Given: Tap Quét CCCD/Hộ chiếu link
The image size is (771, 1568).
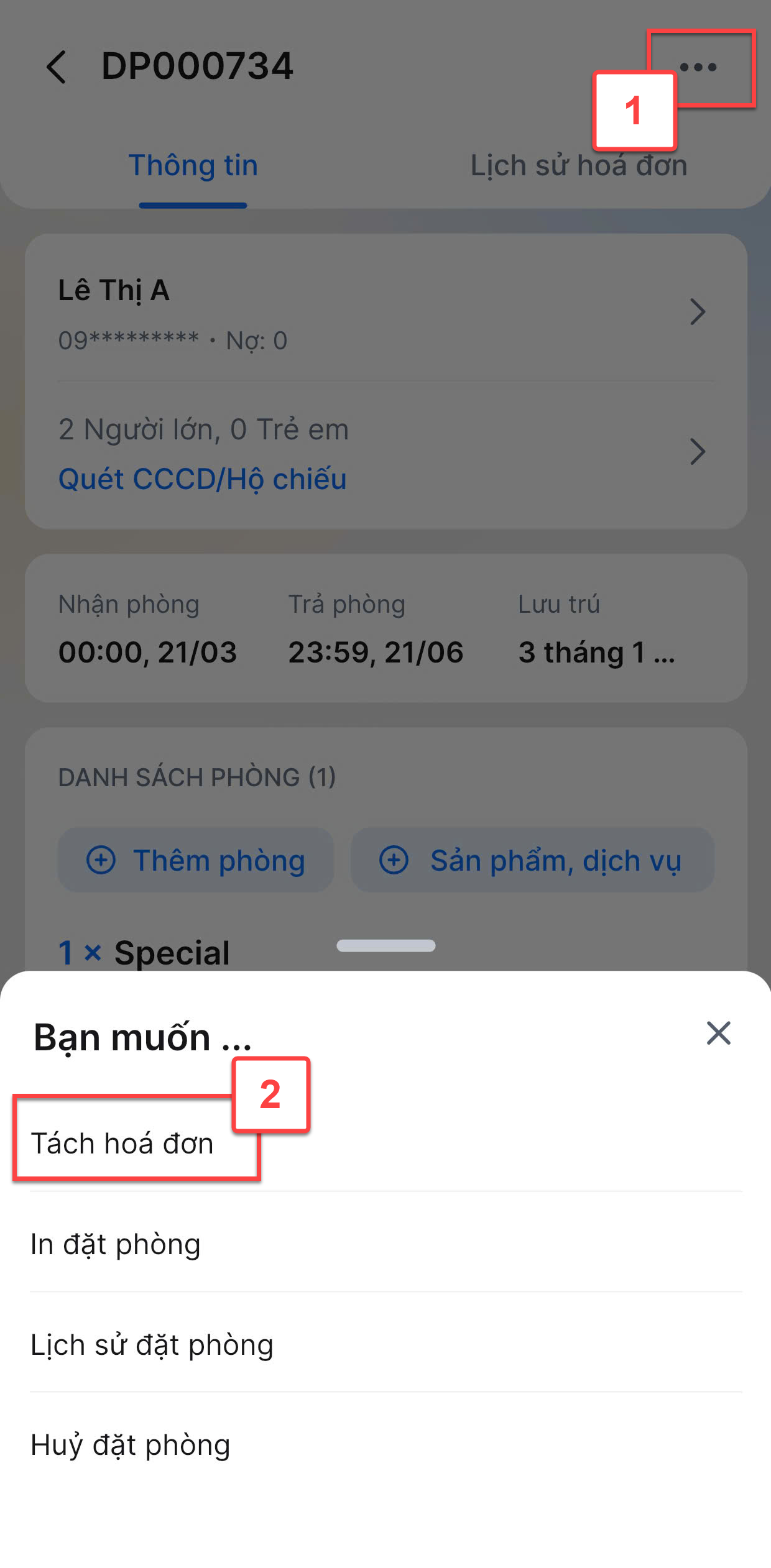Looking at the screenshot, I should pyautogui.click(x=202, y=479).
